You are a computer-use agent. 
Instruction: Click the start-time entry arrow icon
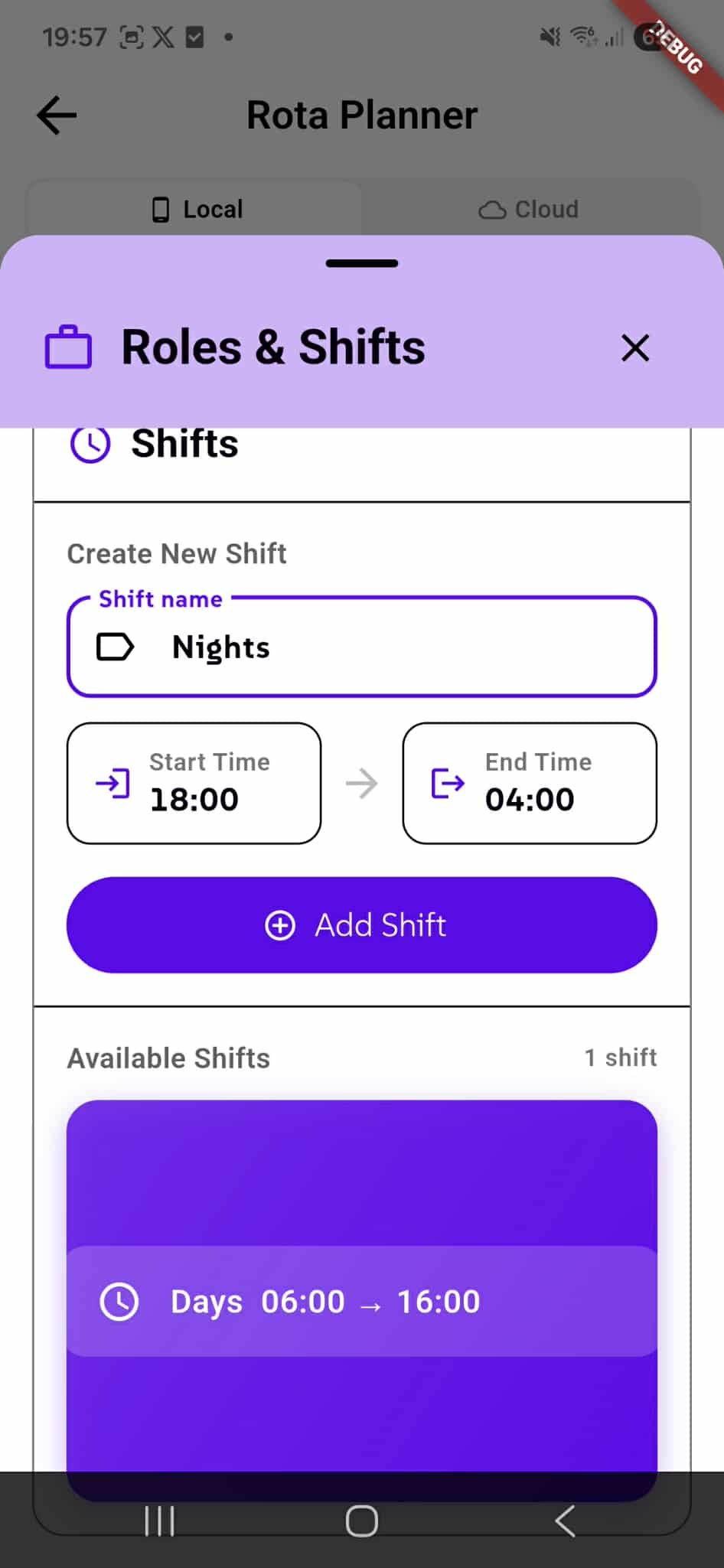tap(112, 783)
